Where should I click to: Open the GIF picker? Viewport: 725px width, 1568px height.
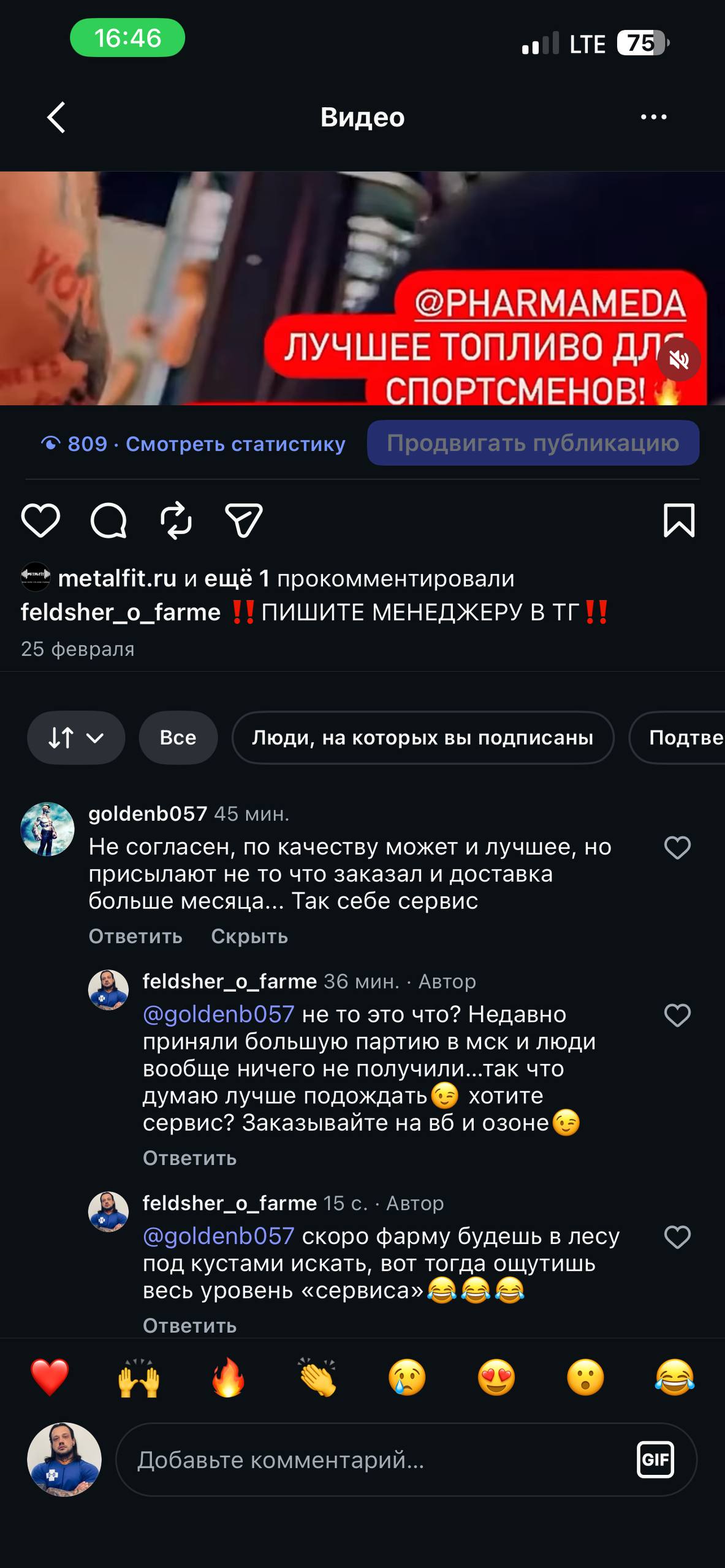pos(655,1460)
